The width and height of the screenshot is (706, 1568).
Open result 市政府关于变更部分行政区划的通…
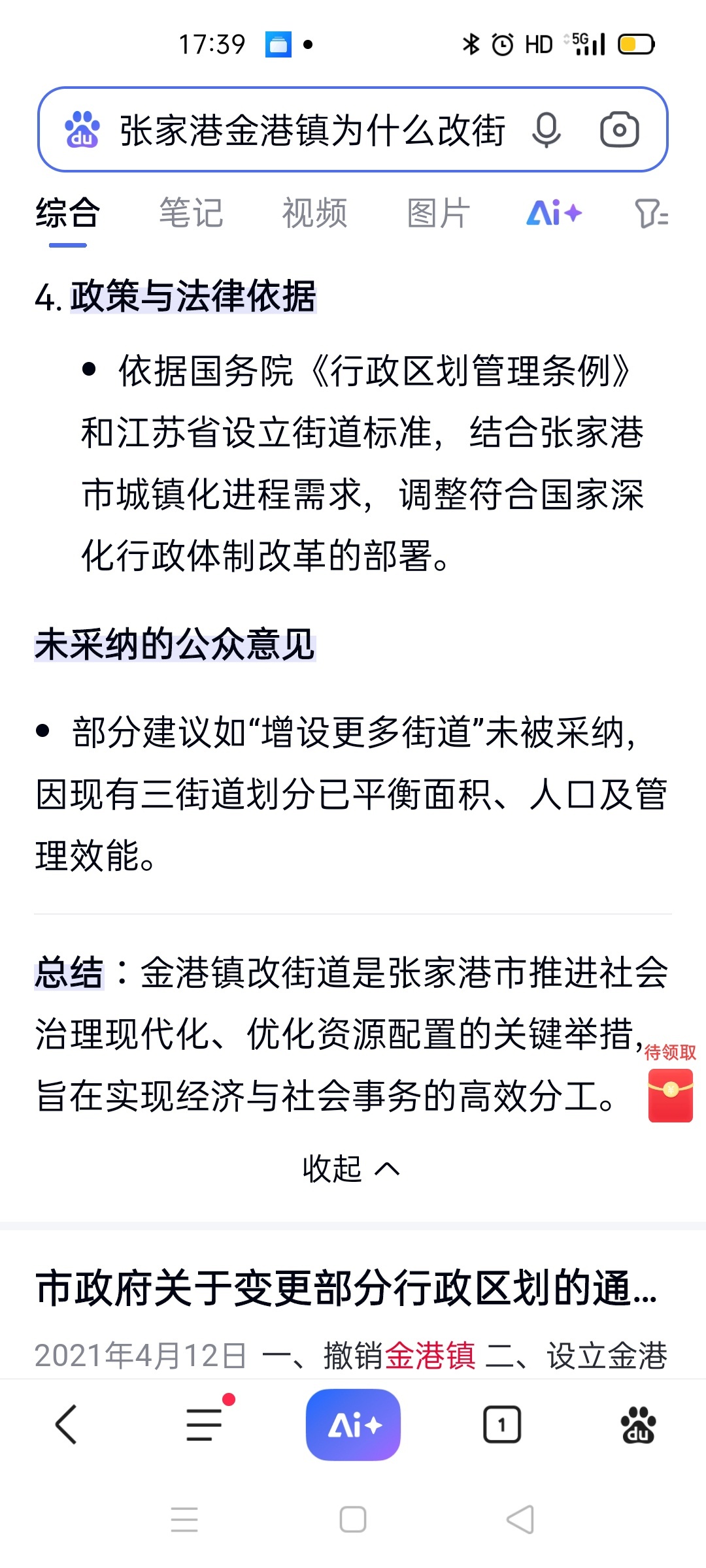click(x=346, y=1288)
